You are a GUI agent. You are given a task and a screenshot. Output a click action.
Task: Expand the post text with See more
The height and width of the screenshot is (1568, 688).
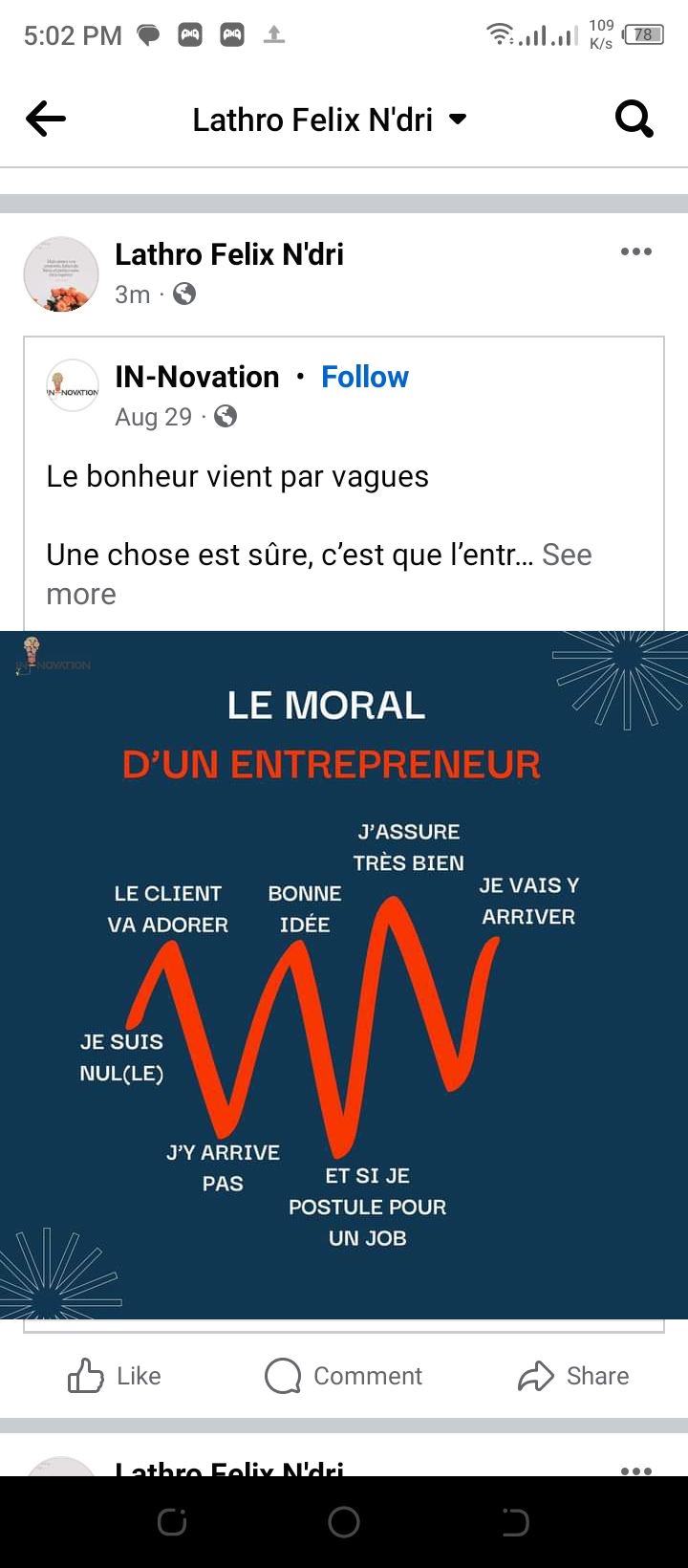point(567,555)
